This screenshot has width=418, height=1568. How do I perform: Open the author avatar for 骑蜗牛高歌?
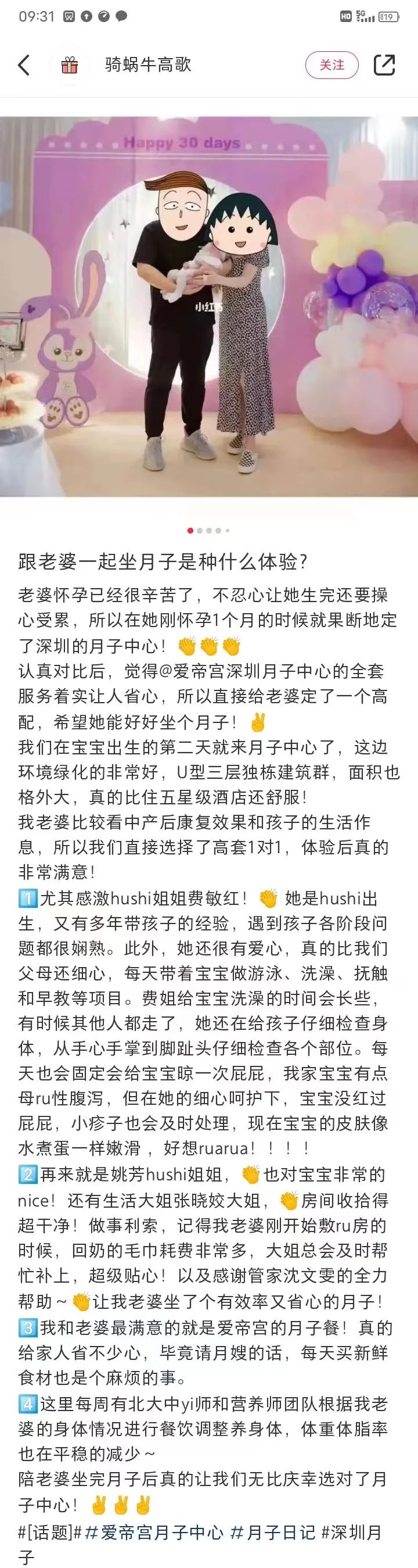point(70,65)
